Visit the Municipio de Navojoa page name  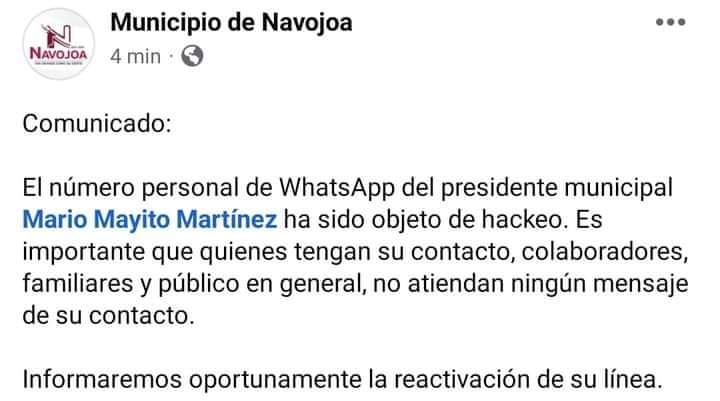231,22
